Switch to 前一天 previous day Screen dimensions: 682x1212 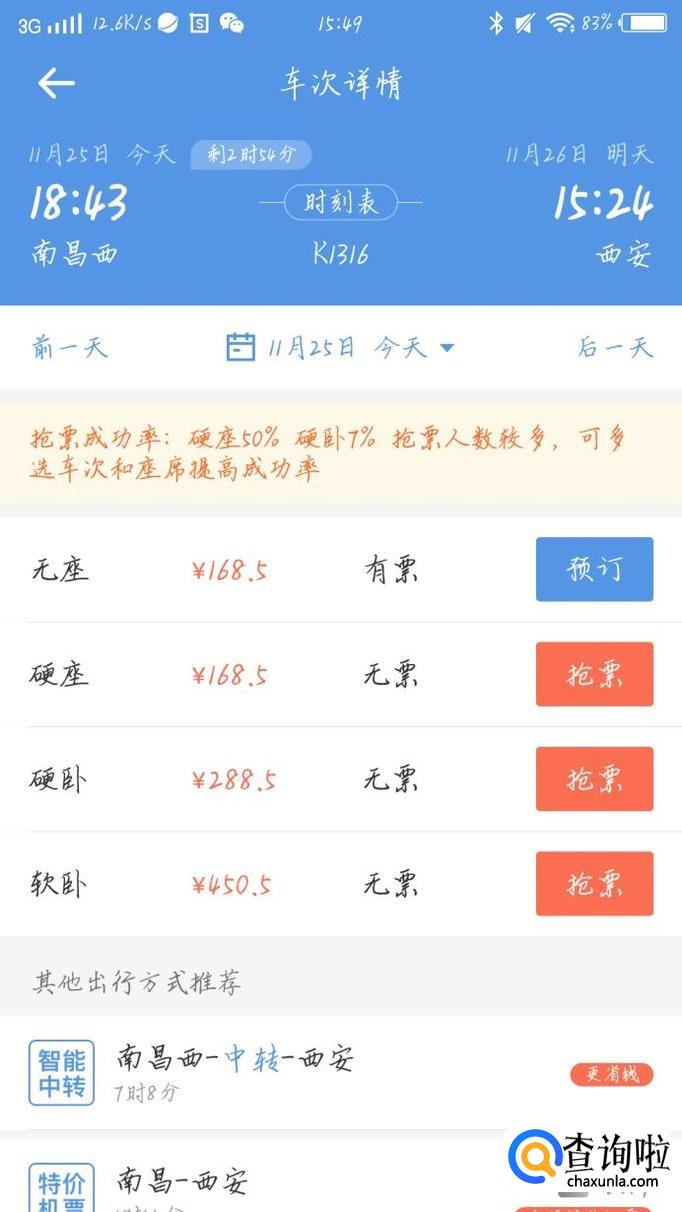coord(69,348)
